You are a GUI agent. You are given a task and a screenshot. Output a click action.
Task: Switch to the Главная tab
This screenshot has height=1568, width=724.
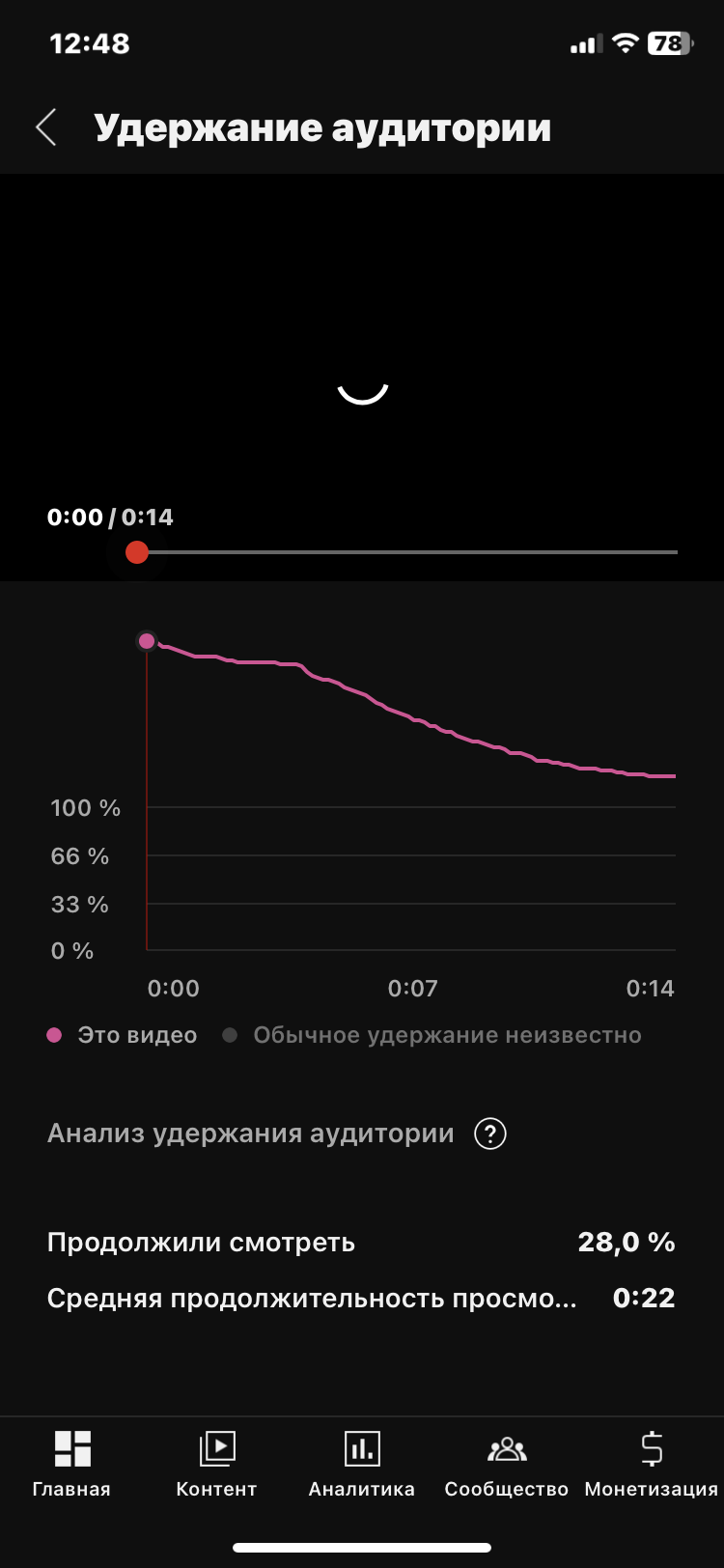pos(71,1463)
